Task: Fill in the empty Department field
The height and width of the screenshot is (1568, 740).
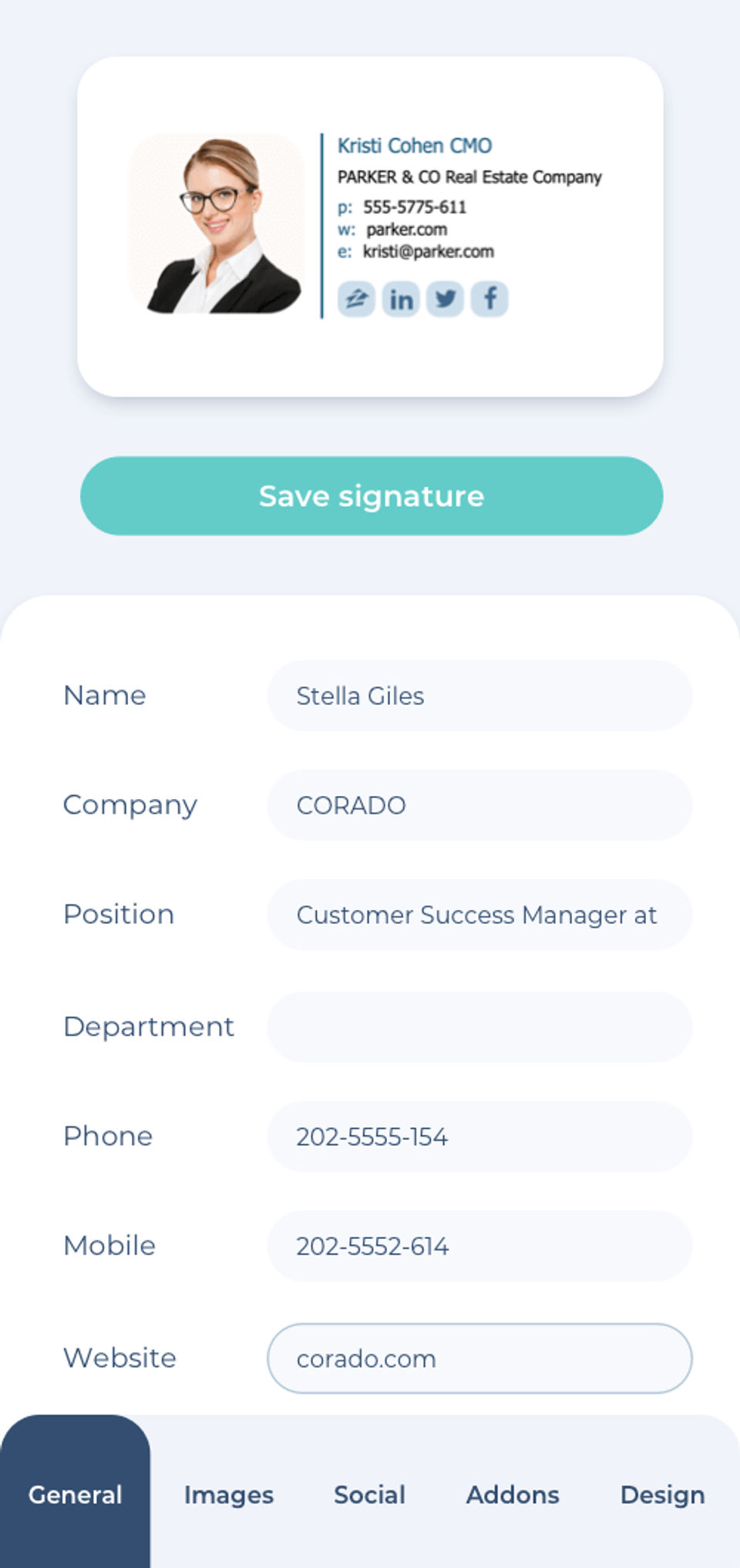Action: 479,1027
